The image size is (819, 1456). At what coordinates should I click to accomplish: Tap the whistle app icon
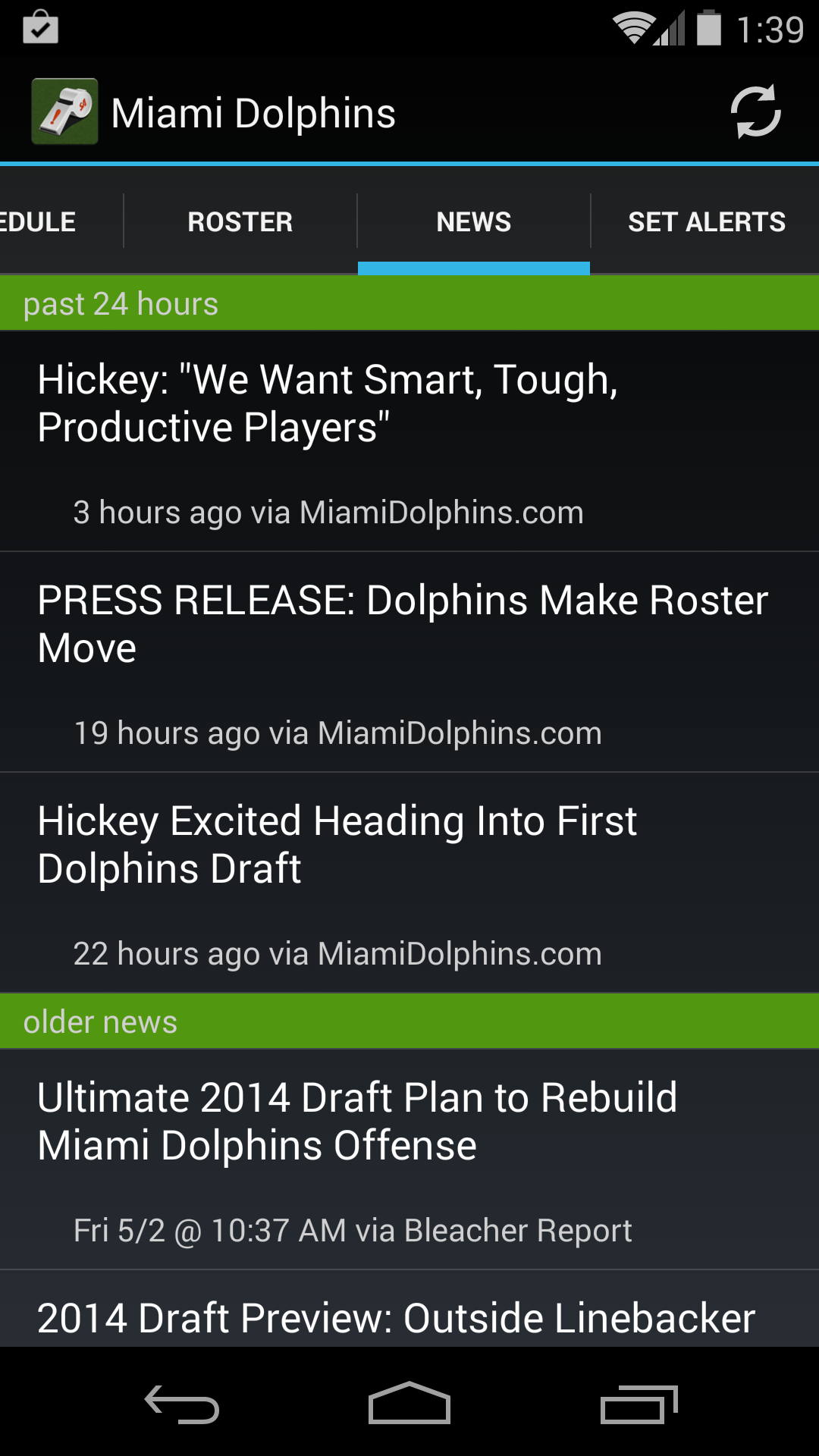pyautogui.click(x=65, y=111)
